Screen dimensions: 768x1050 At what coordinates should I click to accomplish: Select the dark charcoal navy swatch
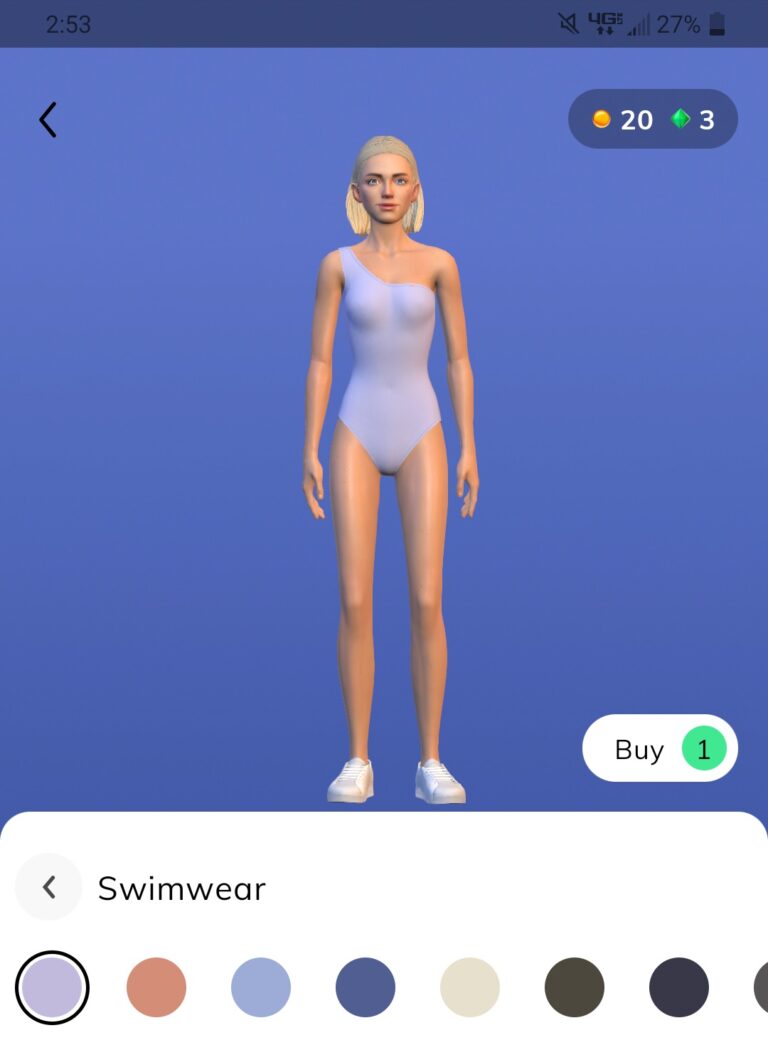[x=679, y=988]
